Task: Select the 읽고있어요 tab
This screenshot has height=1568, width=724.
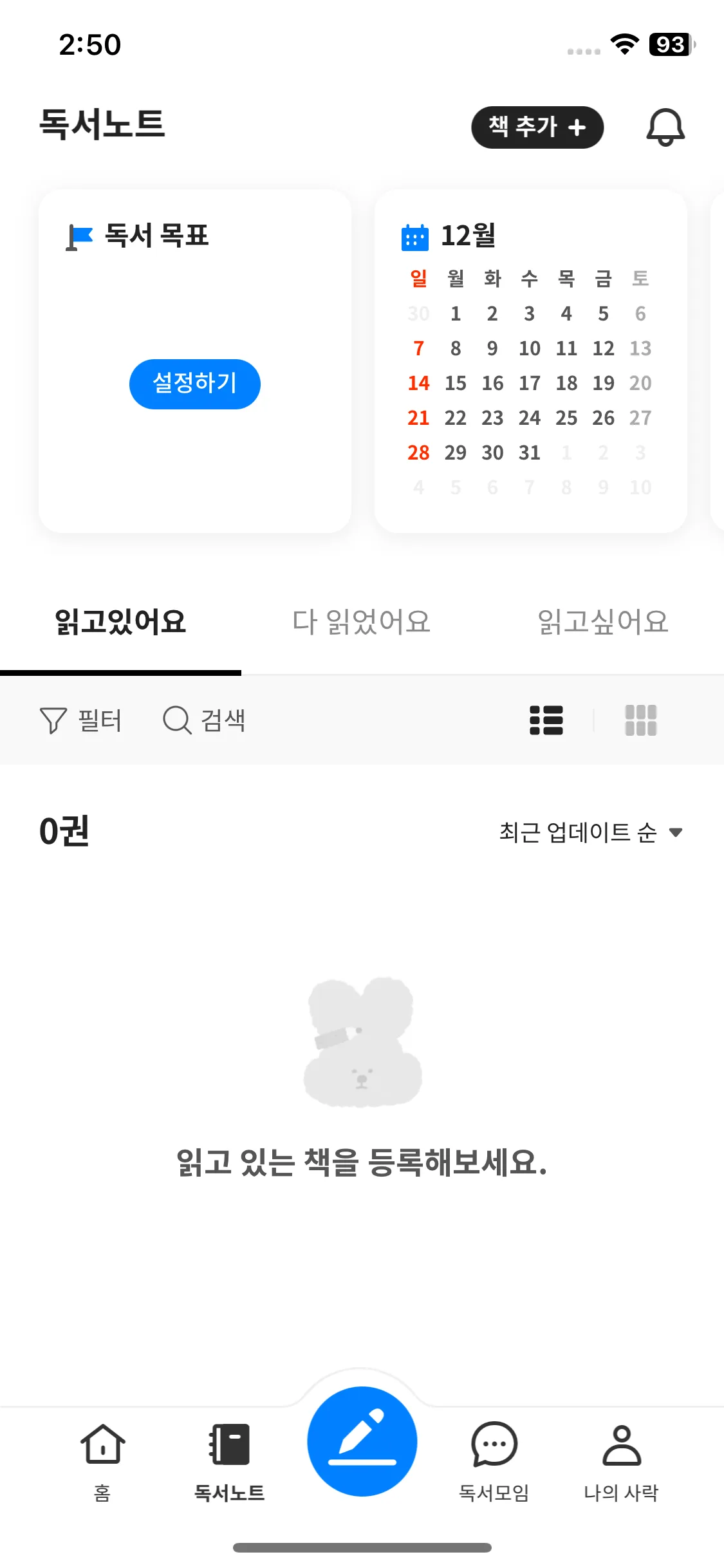Action: (x=120, y=622)
